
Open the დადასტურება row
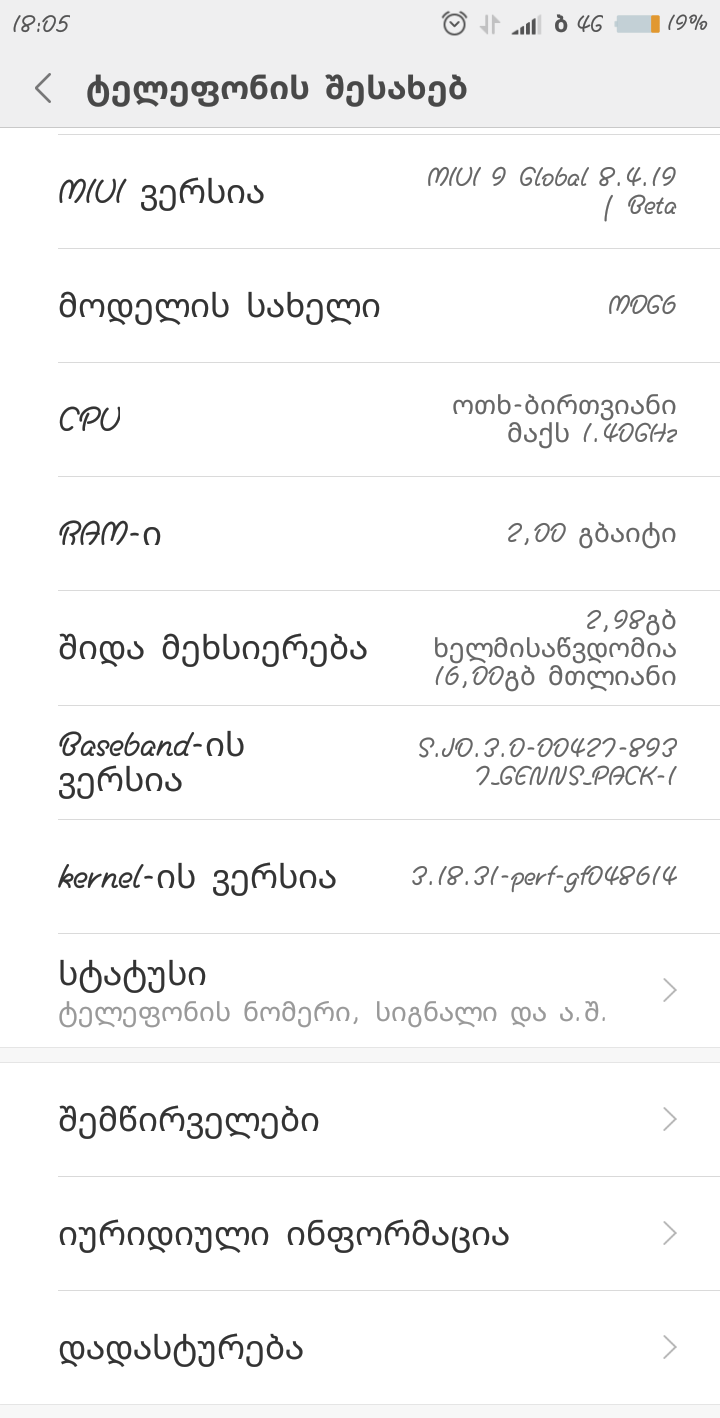point(360,1348)
